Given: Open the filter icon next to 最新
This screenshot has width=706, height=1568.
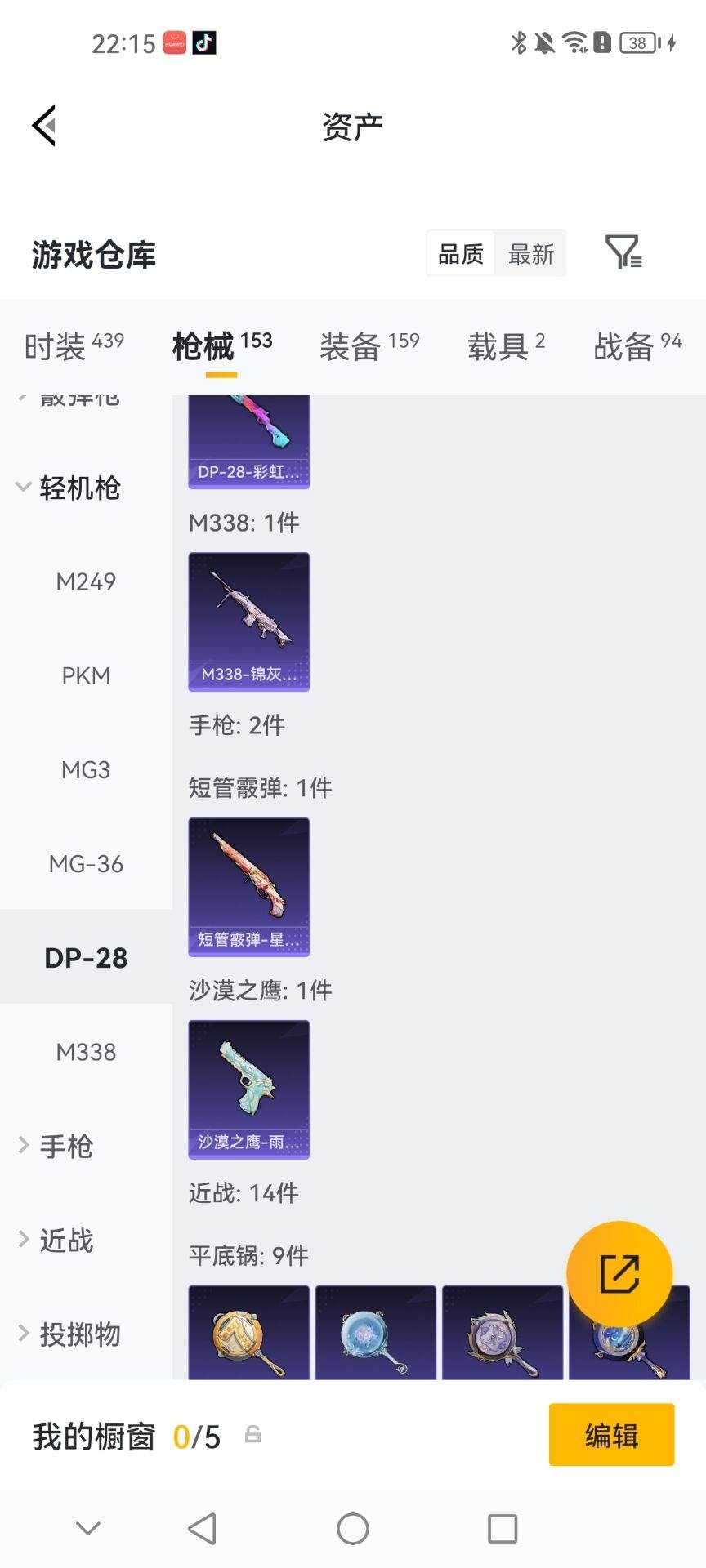Looking at the screenshot, I should point(623,252).
